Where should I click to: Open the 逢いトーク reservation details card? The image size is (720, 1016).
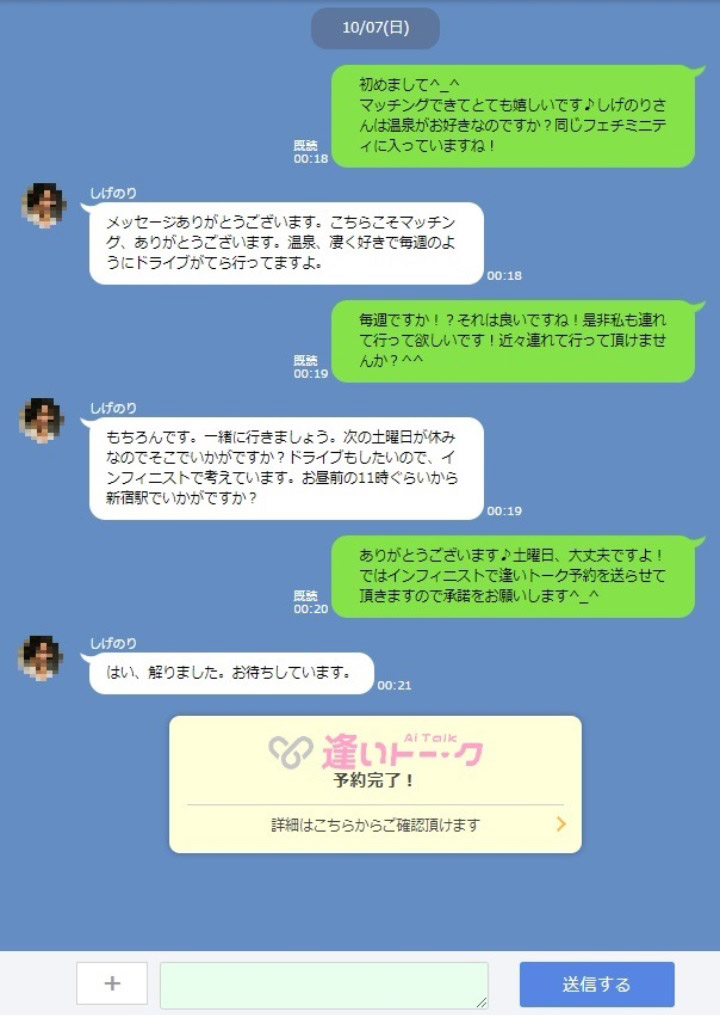(x=375, y=825)
